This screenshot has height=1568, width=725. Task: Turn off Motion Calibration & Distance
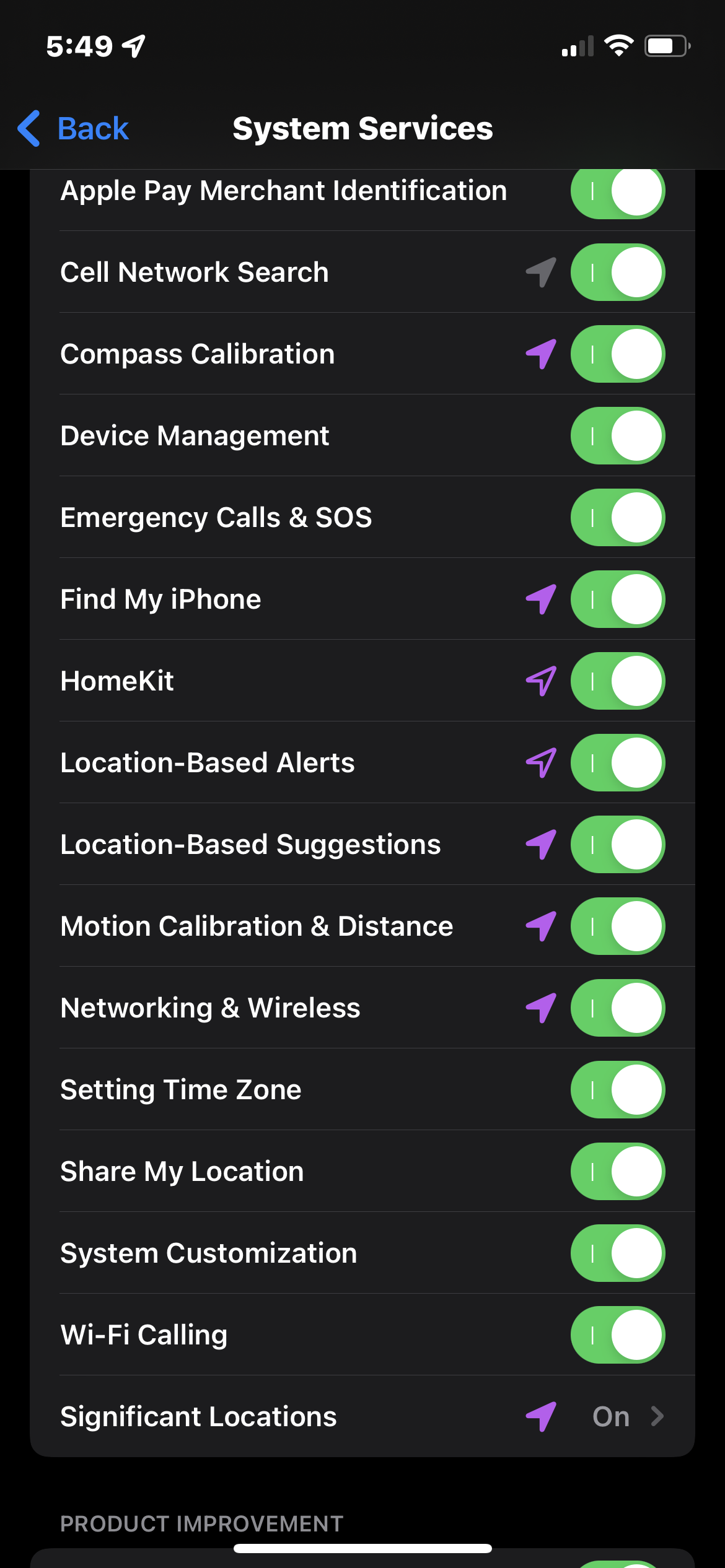pos(617,926)
